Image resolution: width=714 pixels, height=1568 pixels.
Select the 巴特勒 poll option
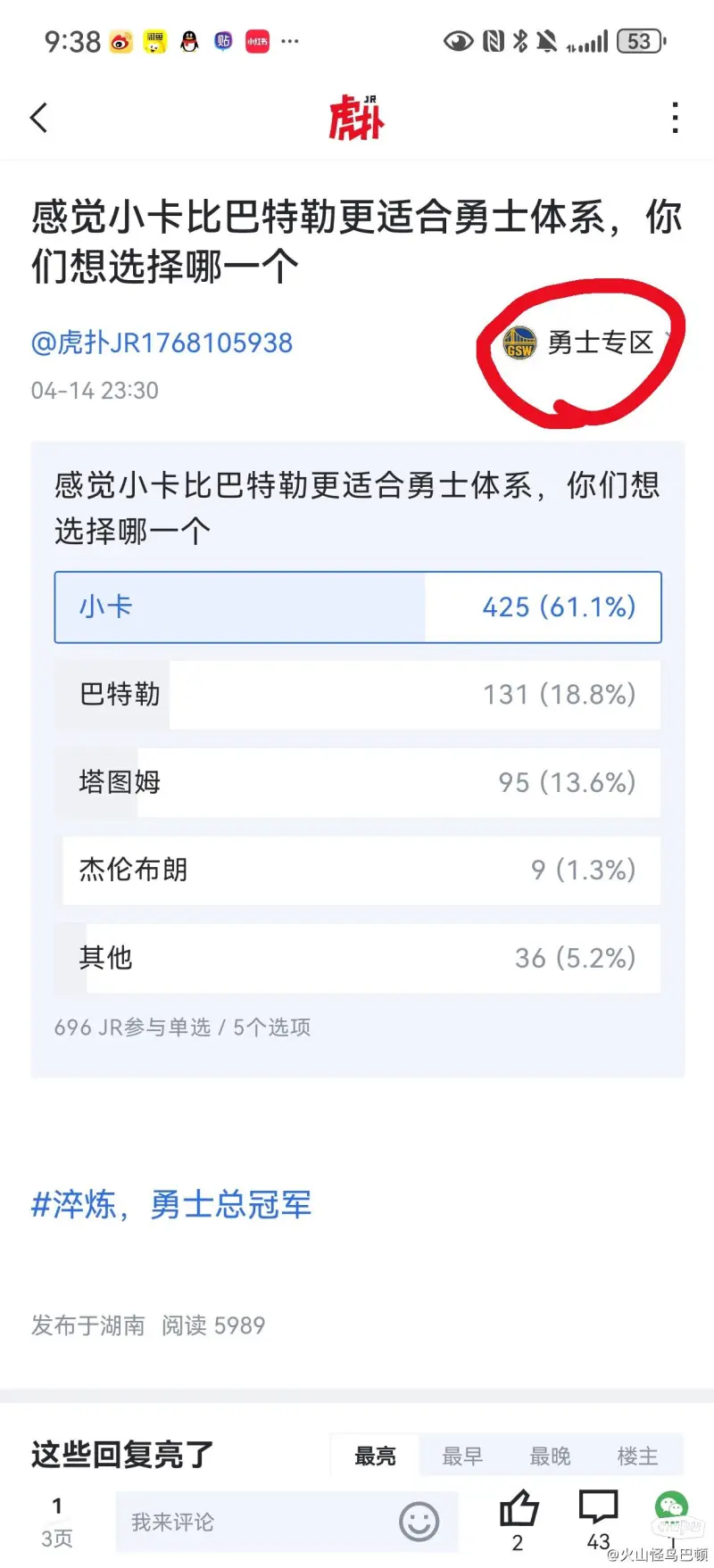point(358,695)
